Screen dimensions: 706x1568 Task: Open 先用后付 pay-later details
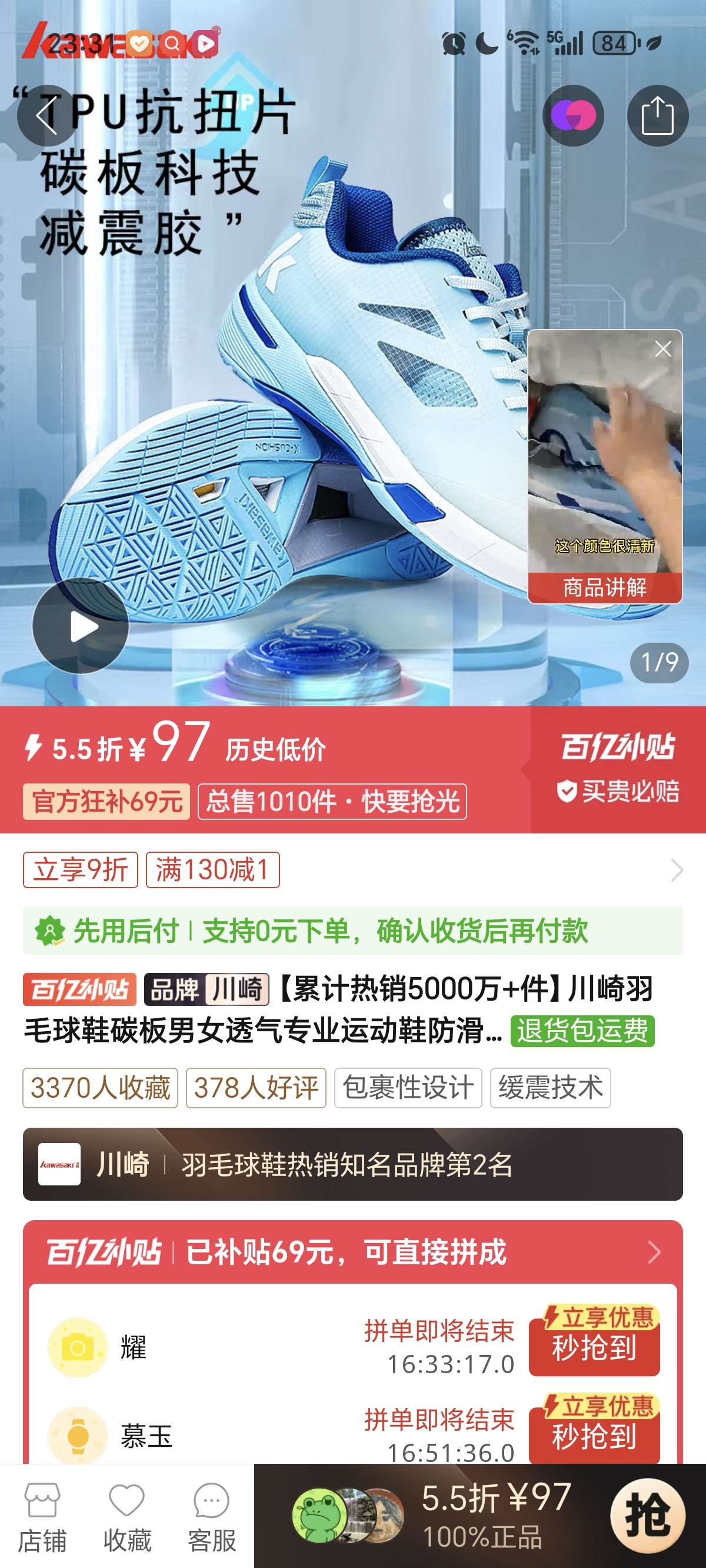tap(352, 931)
